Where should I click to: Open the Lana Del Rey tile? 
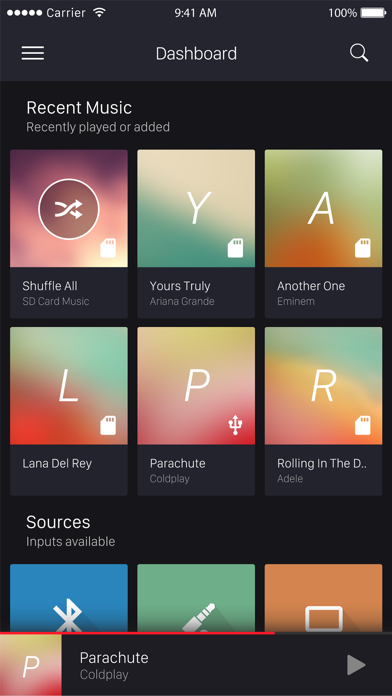click(69, 411)
